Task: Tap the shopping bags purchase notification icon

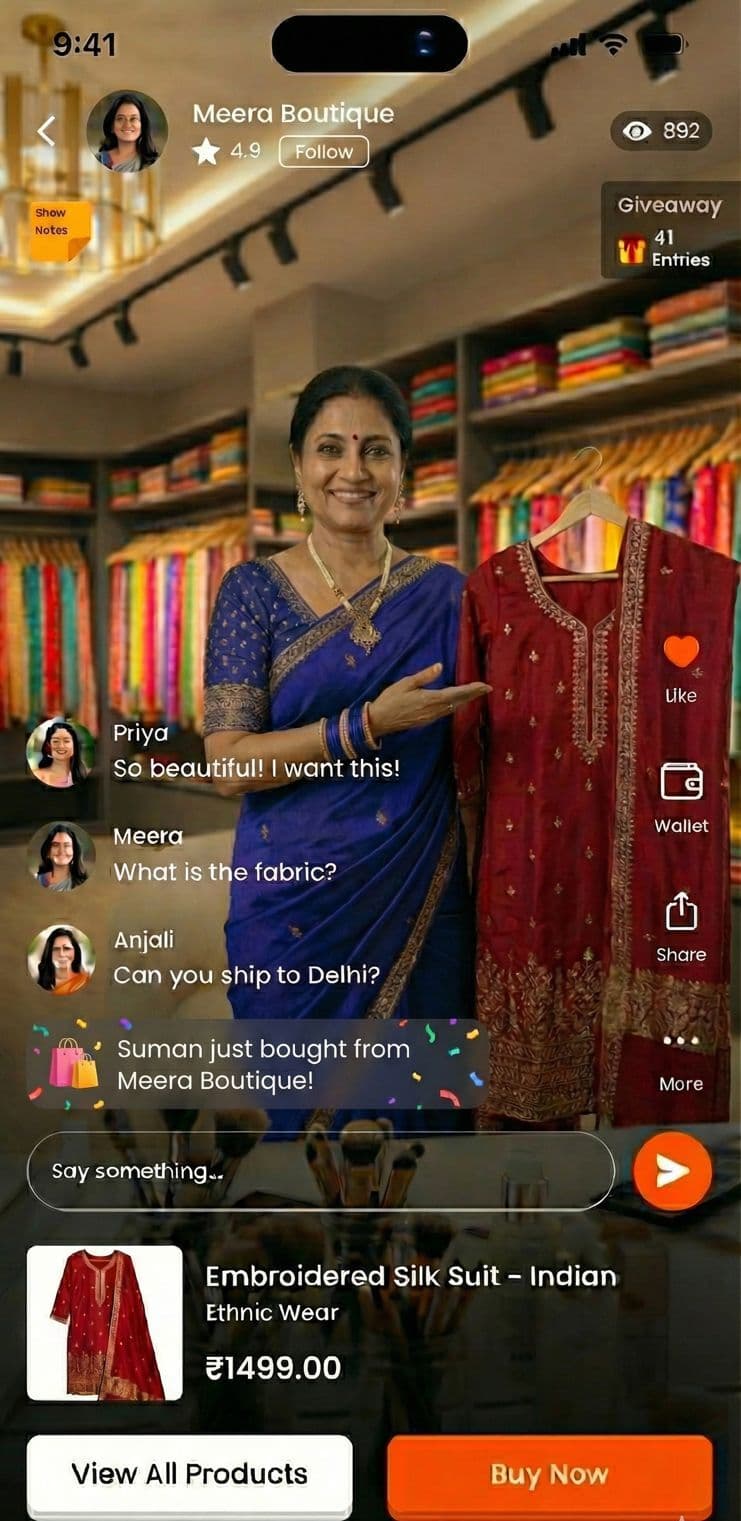Action: (x=70, y=1062)
